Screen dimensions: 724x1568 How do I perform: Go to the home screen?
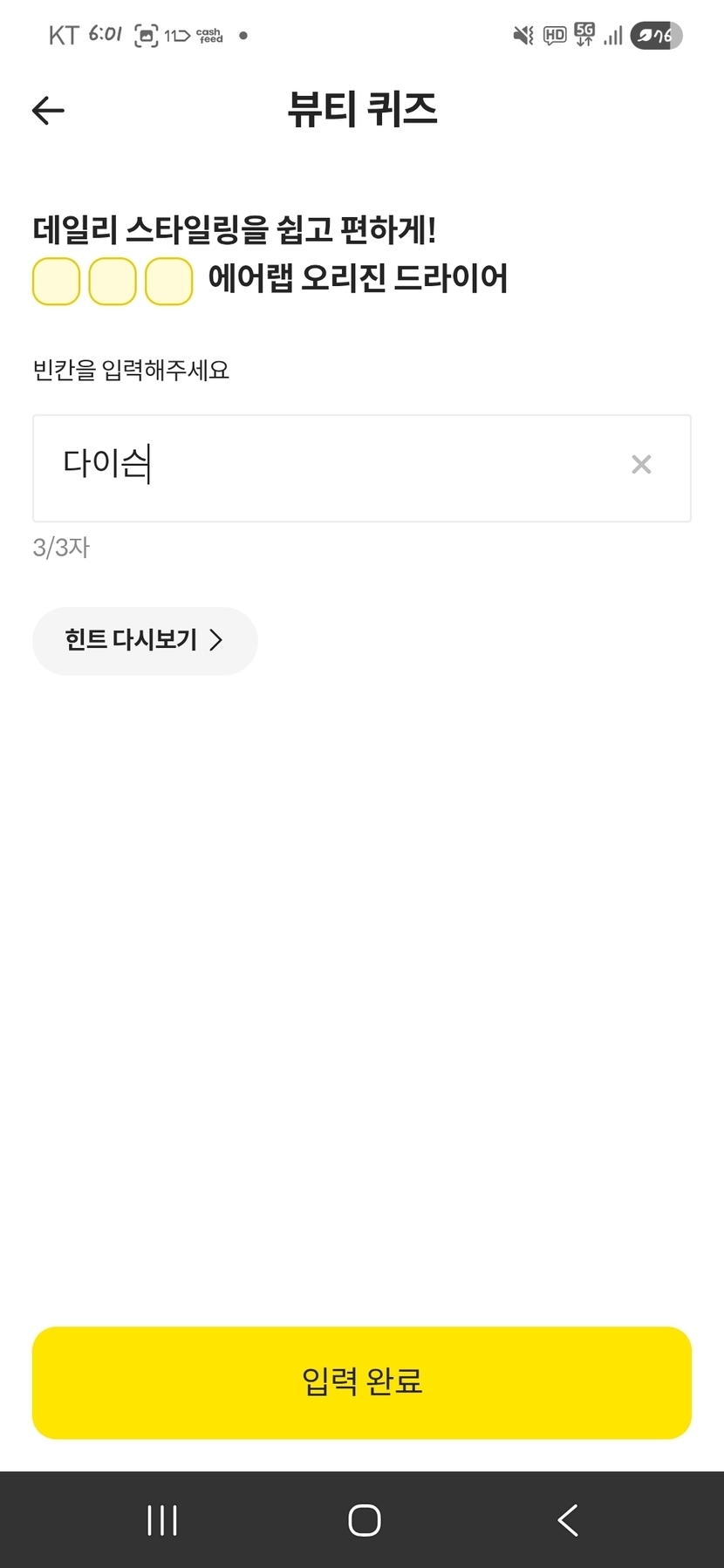[x=364, y=1520]
